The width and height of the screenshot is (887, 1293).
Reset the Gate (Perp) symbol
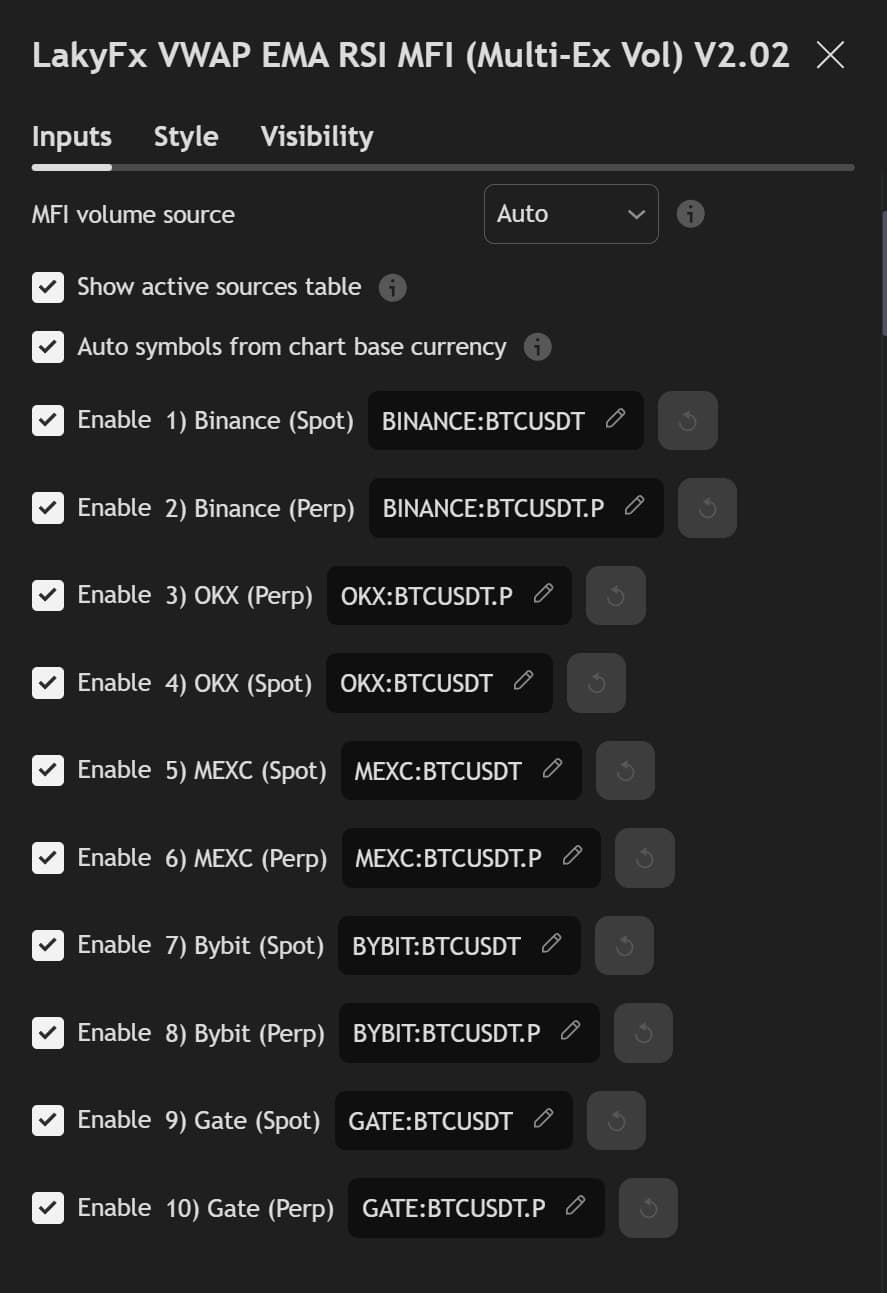click(x=648, y=1208)
